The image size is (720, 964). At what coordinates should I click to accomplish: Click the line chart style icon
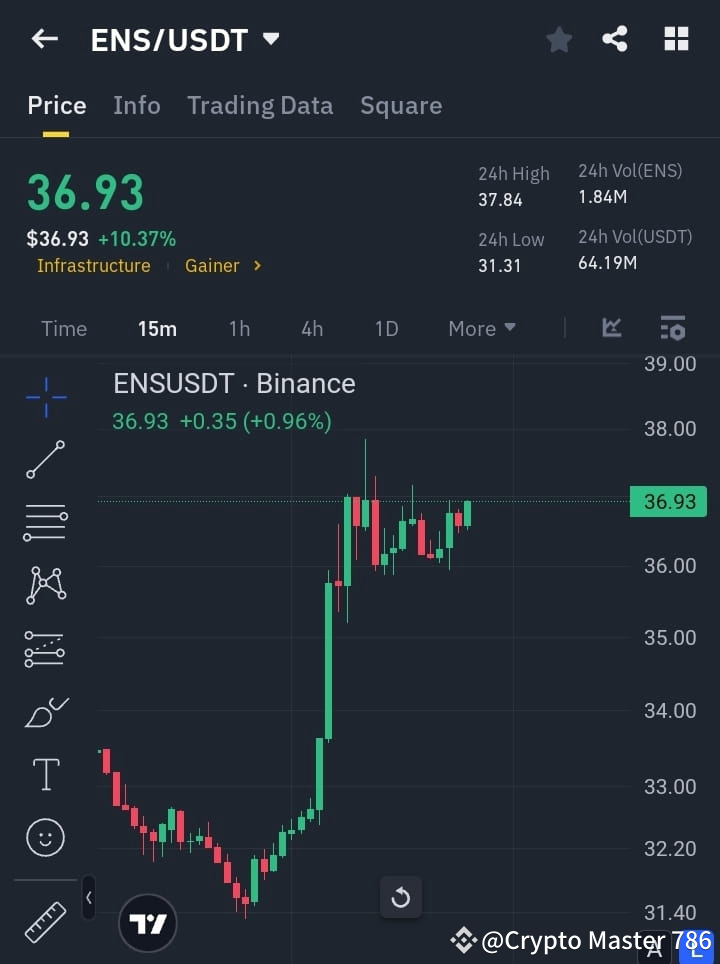[611, 328]
